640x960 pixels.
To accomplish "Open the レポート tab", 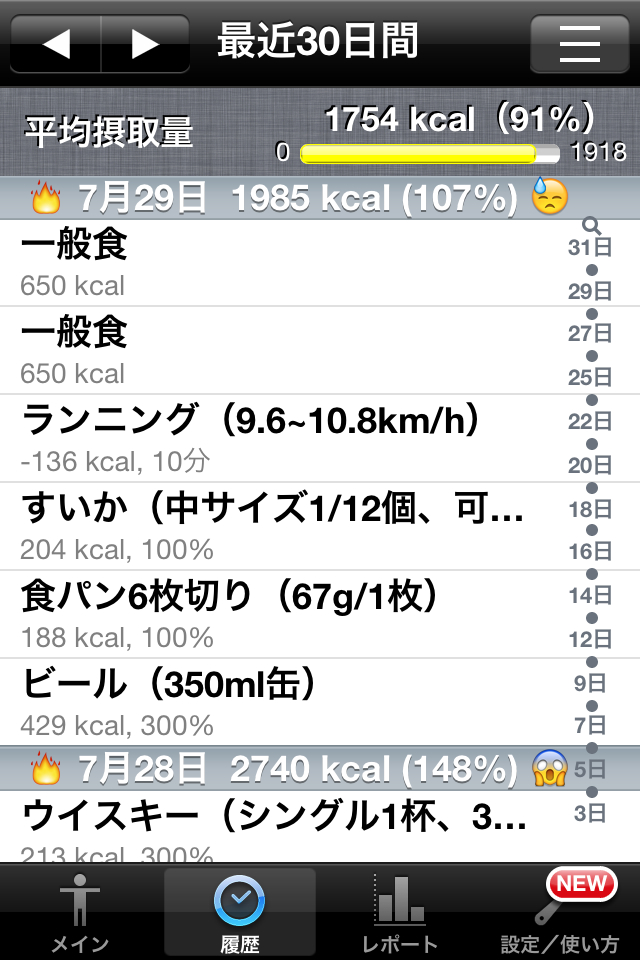I will pyautogui.click(x=400, y=912).
